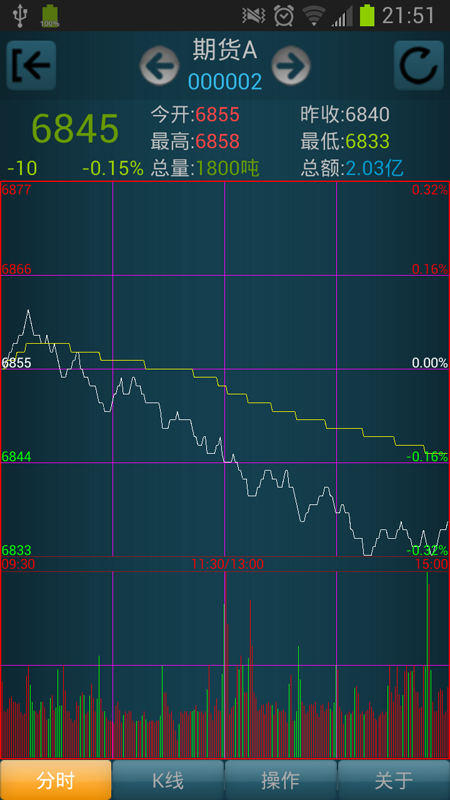Viewport: 450px width, 800px height.
Task: Tap the exit back icon
Action: coord(31,65)
